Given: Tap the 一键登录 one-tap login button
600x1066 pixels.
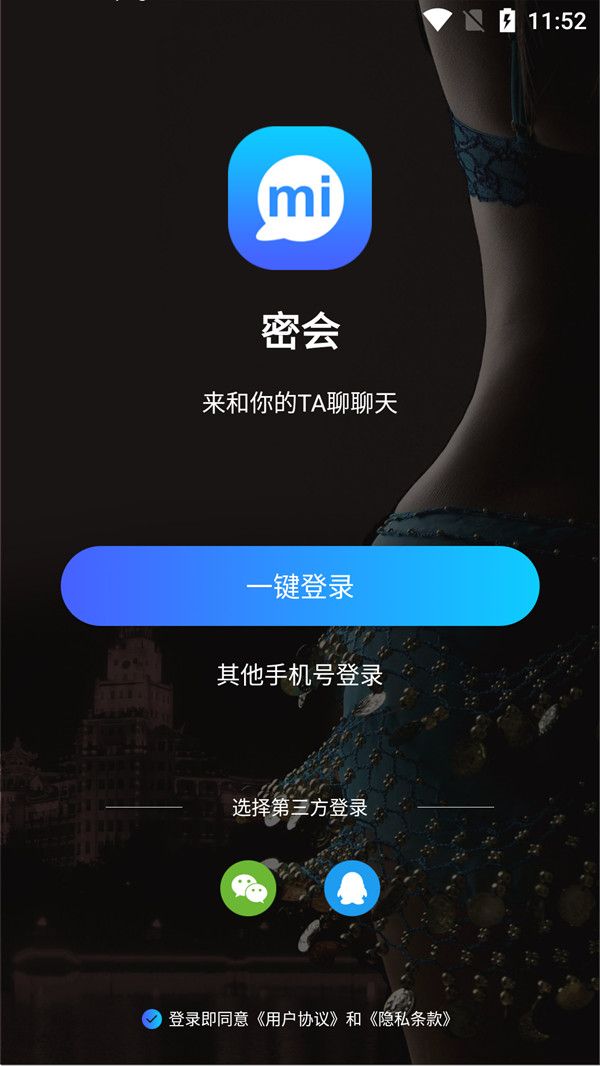Looking at the screenshot, I should (x=300, y=586).
